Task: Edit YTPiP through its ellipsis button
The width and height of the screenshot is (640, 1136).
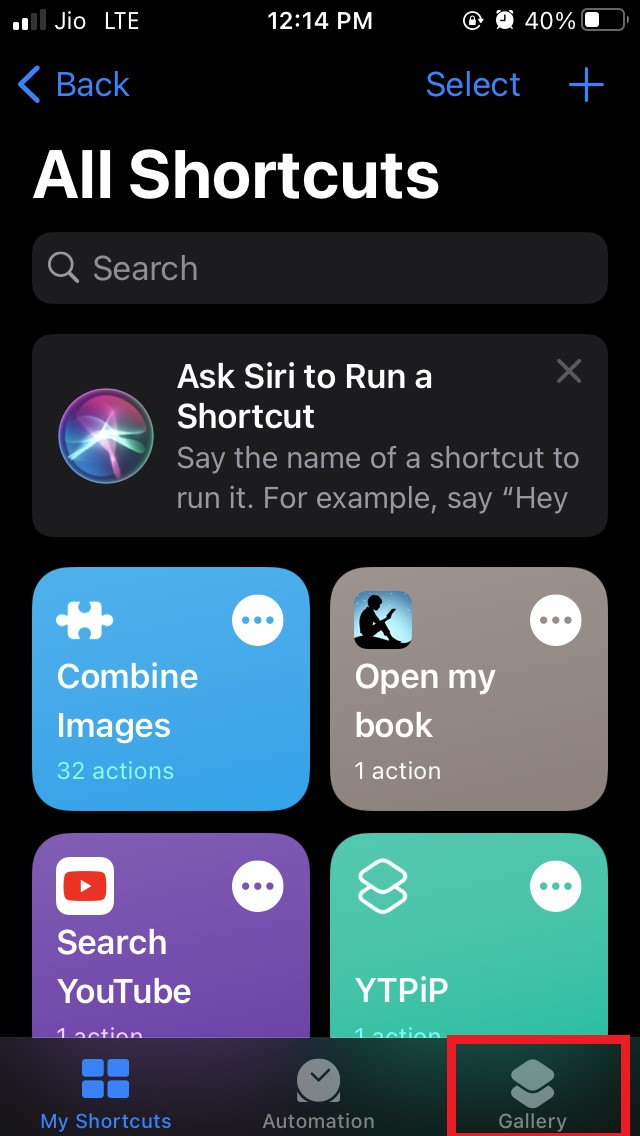Action: 556,886
